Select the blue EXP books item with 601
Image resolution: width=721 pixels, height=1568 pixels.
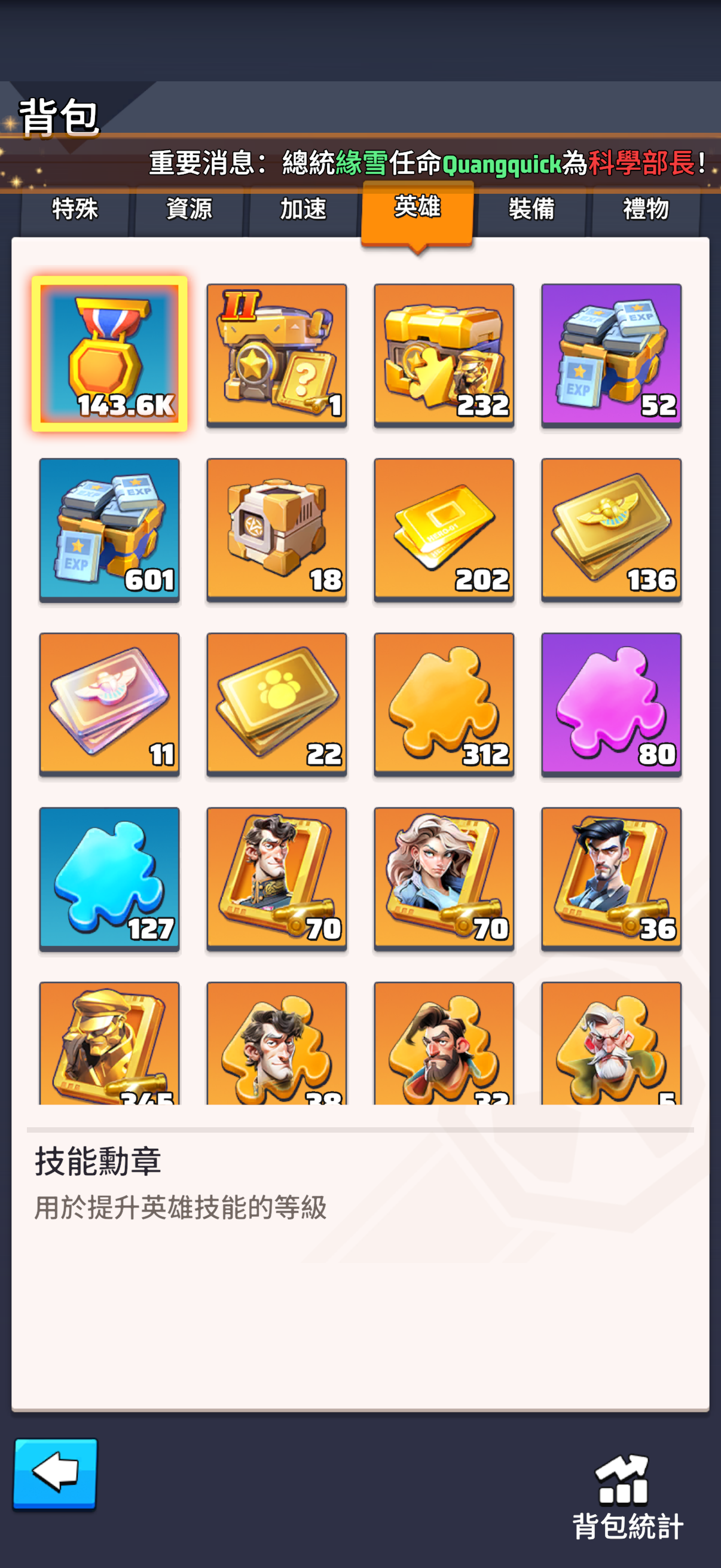pos(109,529)
